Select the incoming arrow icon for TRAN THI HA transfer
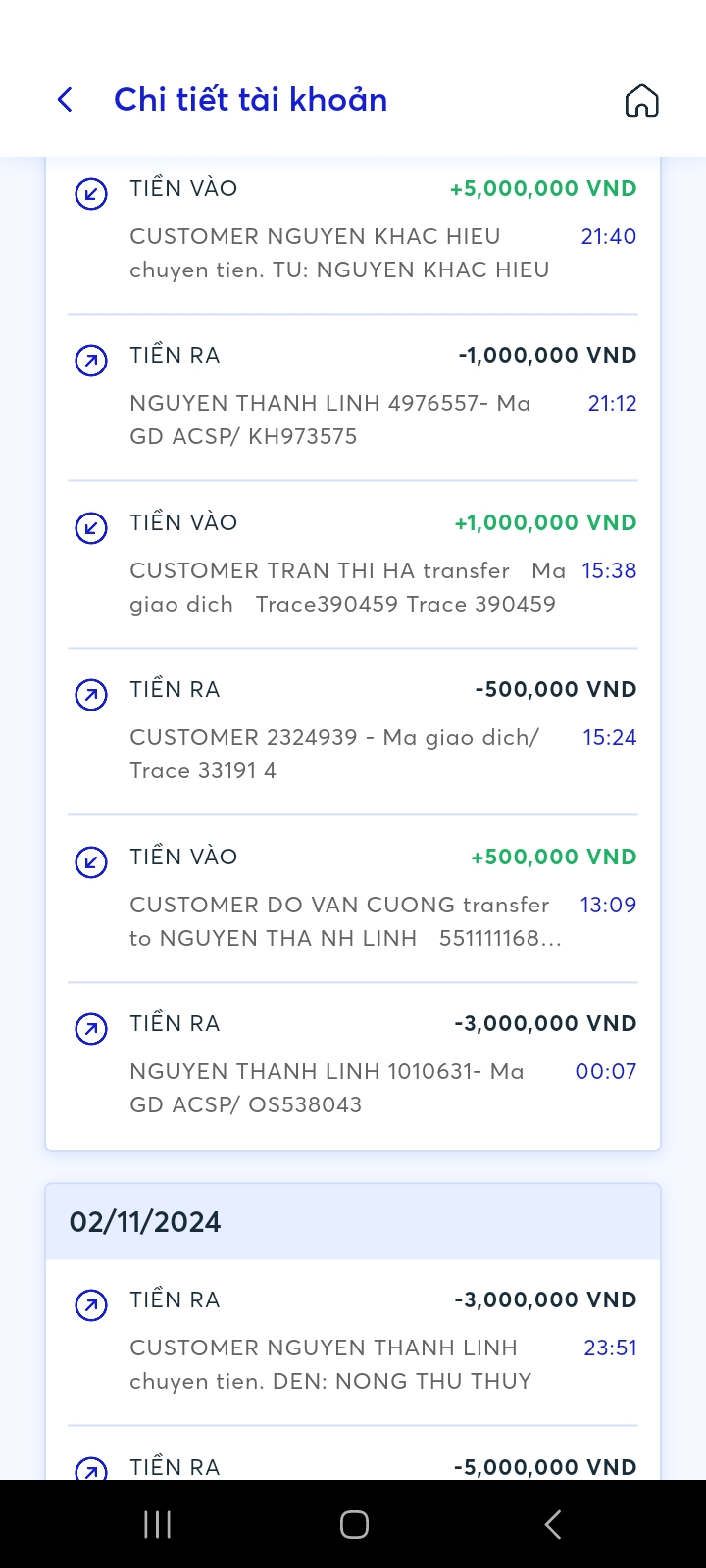706x1568 pixels. click(90, 528)
